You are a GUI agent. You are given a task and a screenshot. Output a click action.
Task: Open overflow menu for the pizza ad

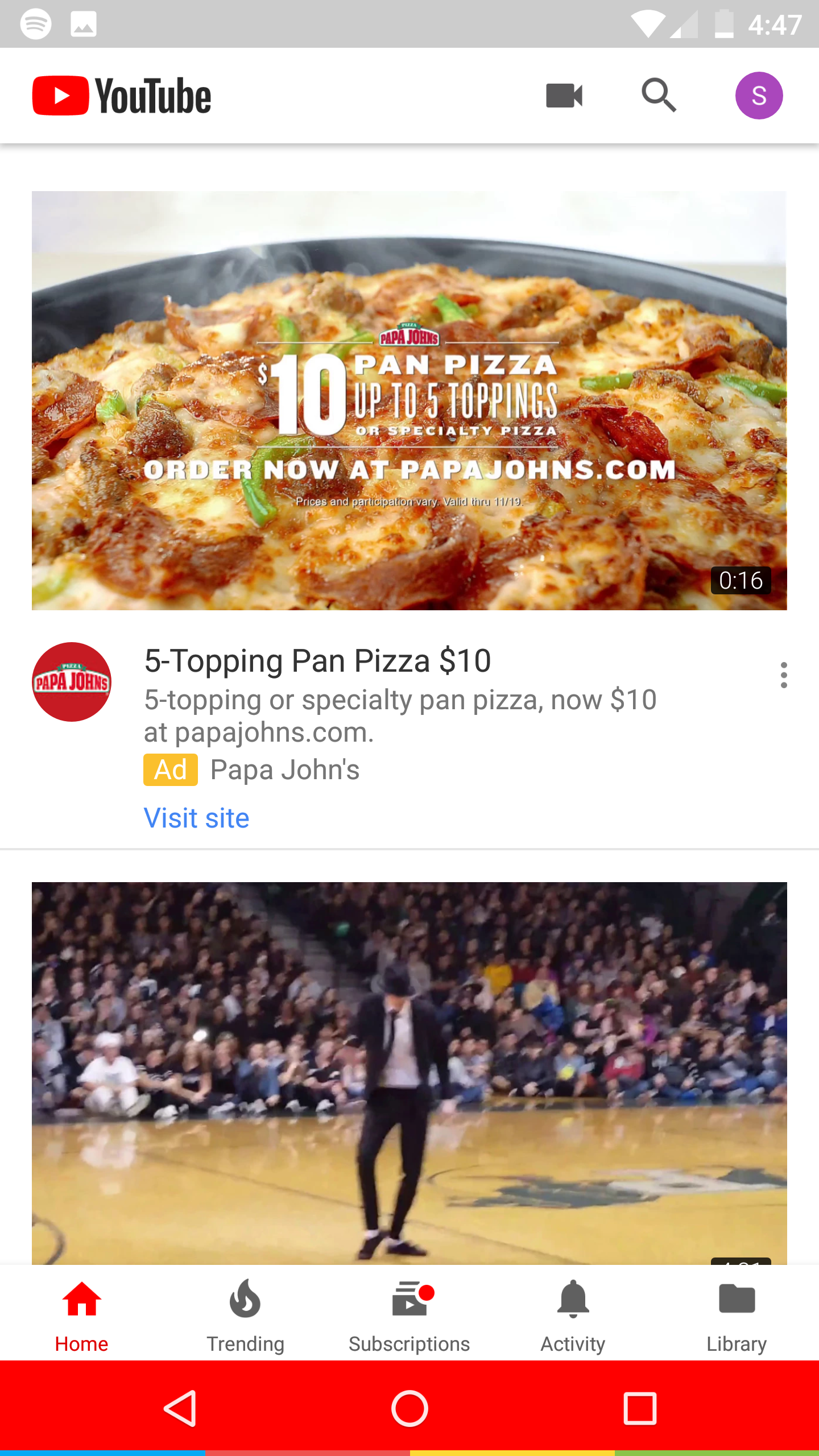[784, 675]
